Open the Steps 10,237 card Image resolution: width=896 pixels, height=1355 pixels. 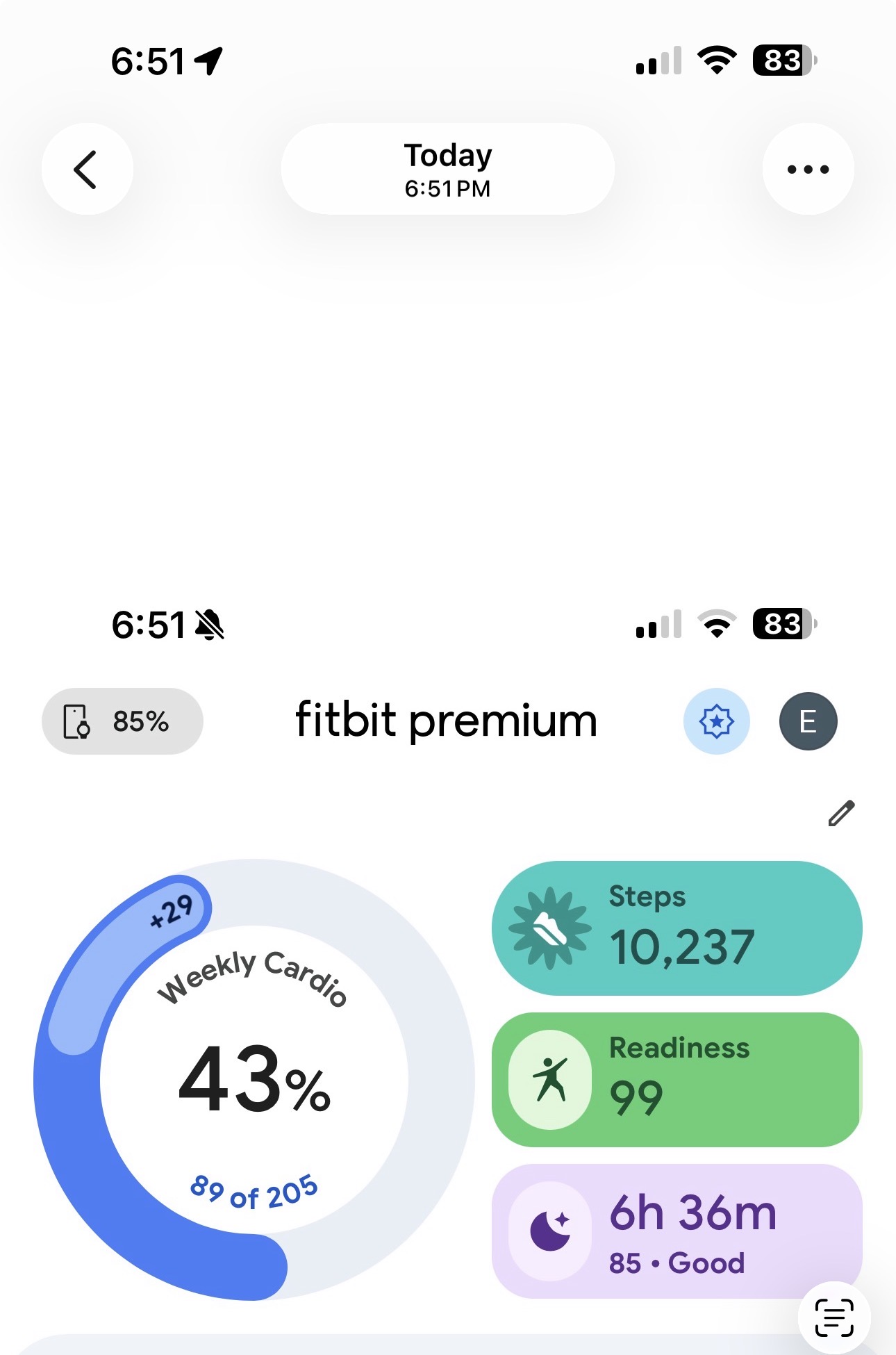click(x=677, y=928)
